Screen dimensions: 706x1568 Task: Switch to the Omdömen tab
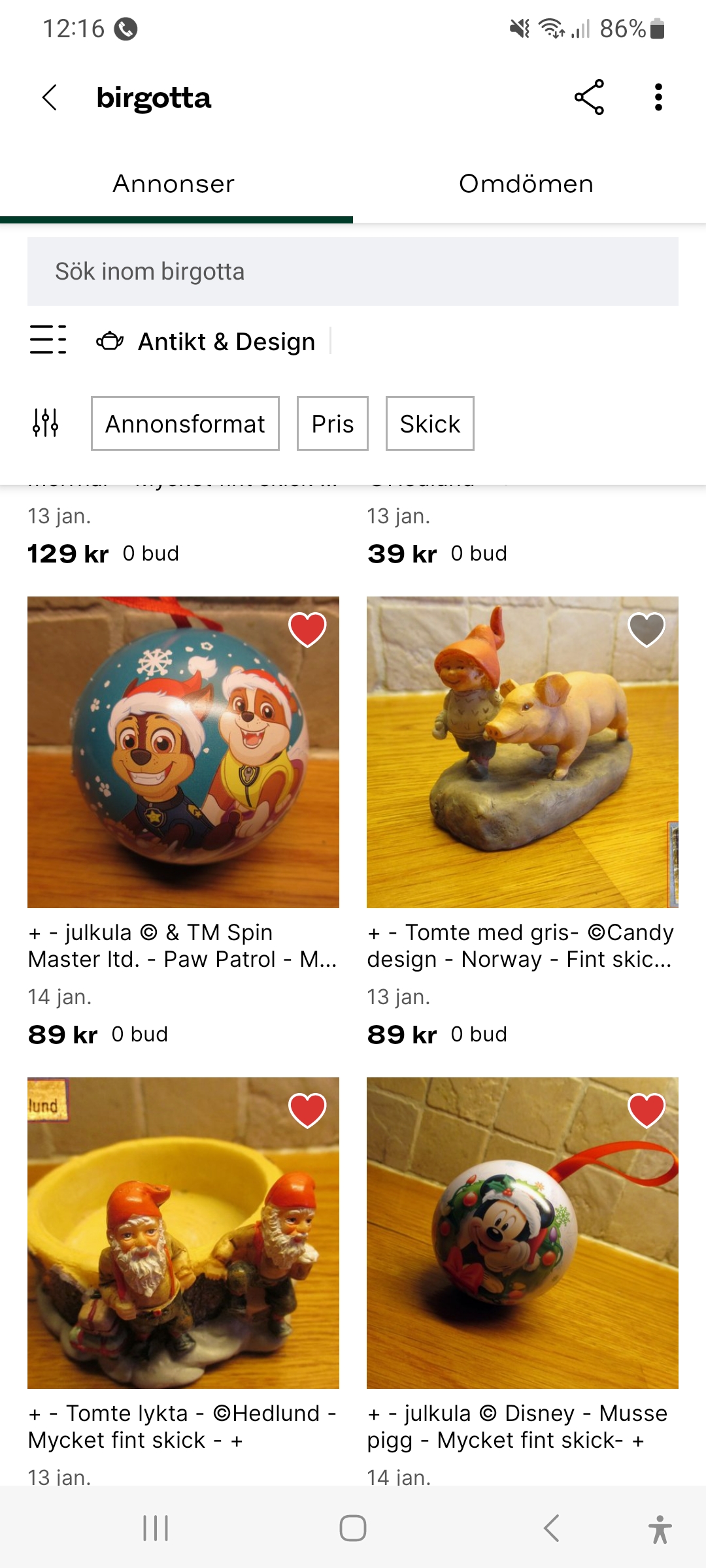click(526, 184)
